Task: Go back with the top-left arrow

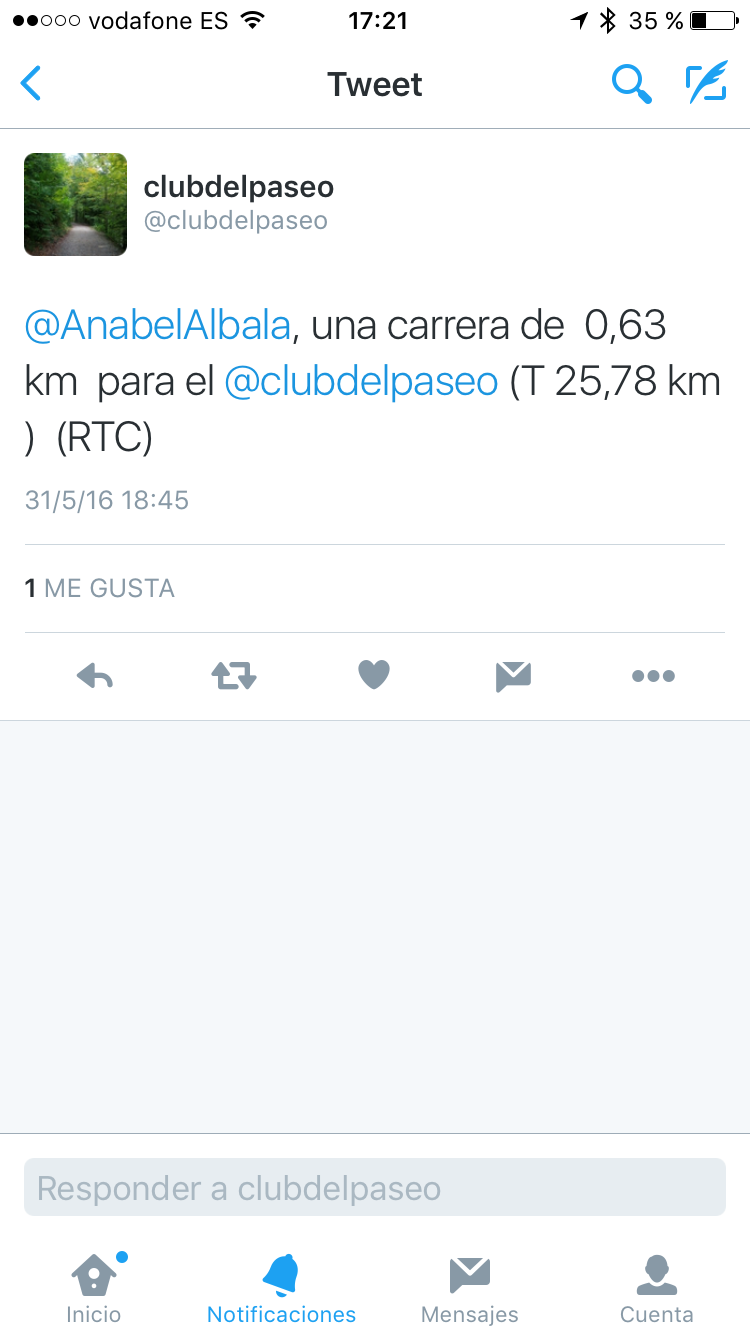Action: point(31,84)
